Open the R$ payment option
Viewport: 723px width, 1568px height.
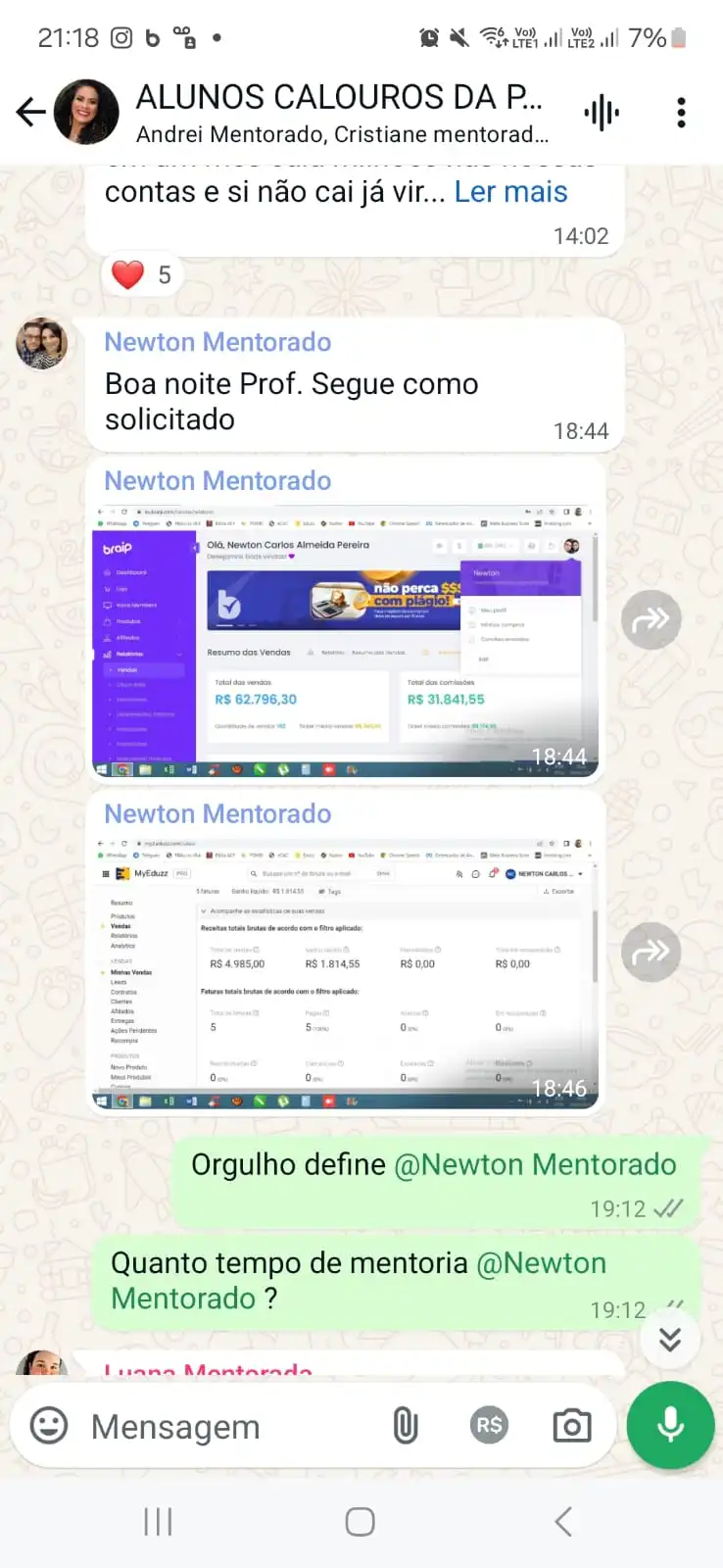[x=489, y=1426]
